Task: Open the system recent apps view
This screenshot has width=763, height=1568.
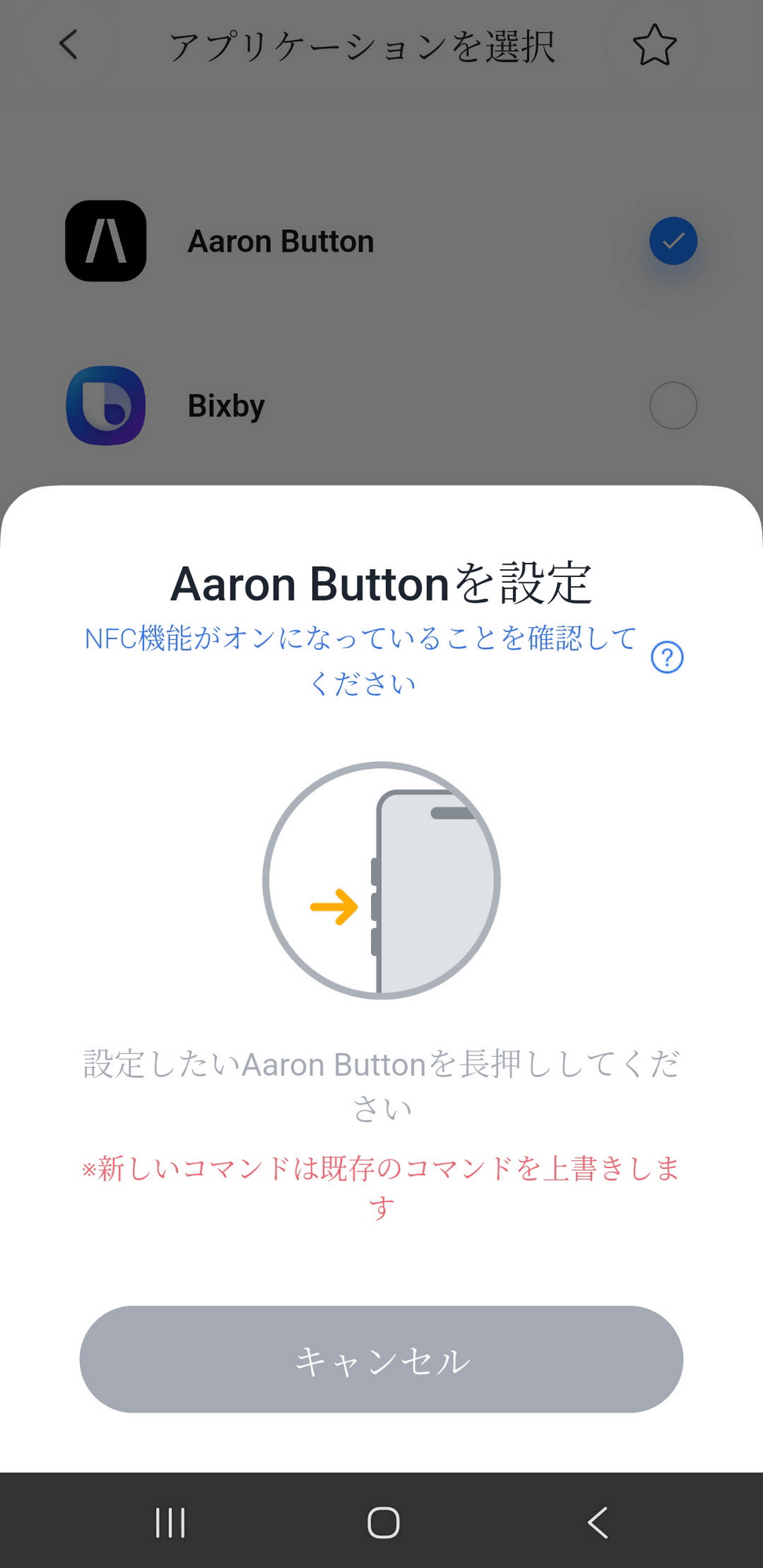Action: pyautogui.click(x=170, y=1523)
